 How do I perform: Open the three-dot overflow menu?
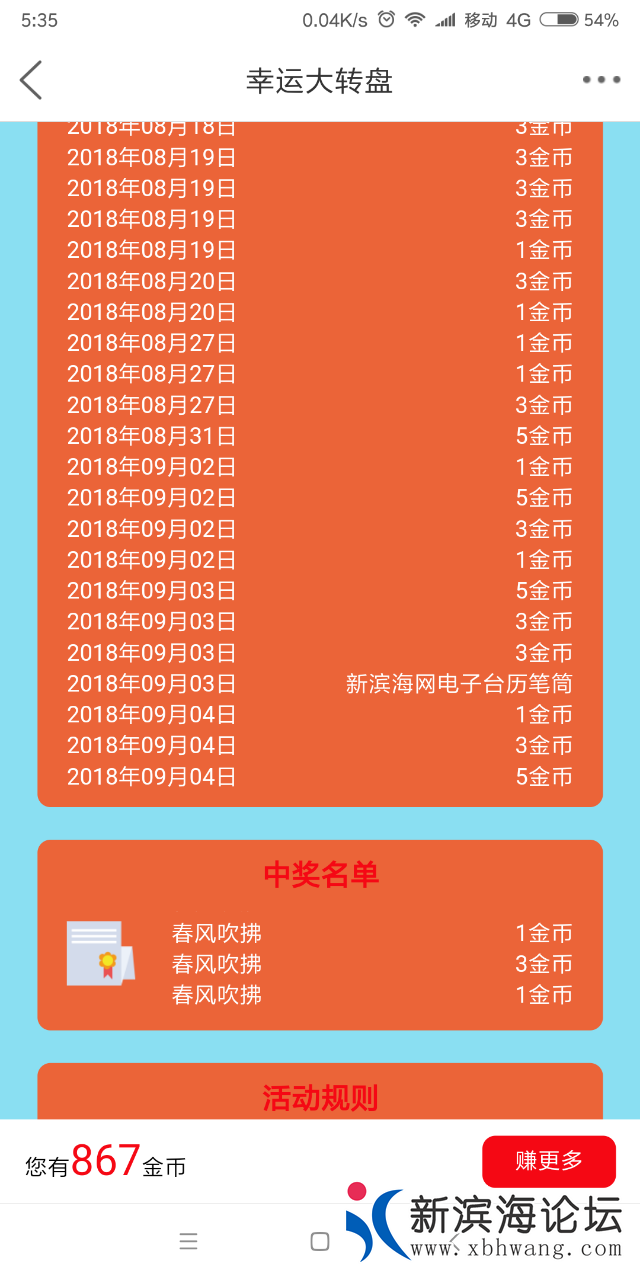601,80
